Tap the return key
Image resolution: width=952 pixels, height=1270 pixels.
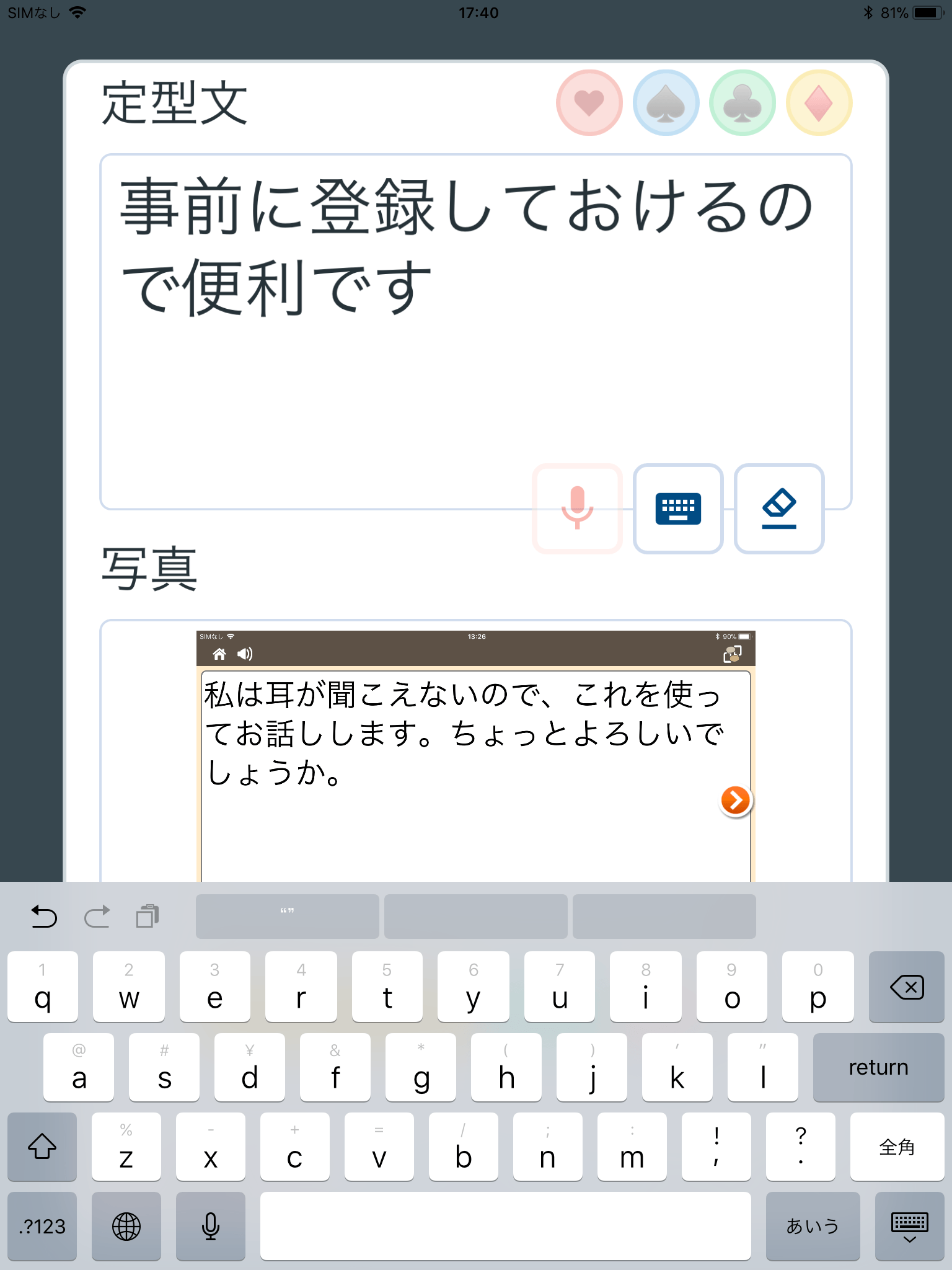(878, 1067)
